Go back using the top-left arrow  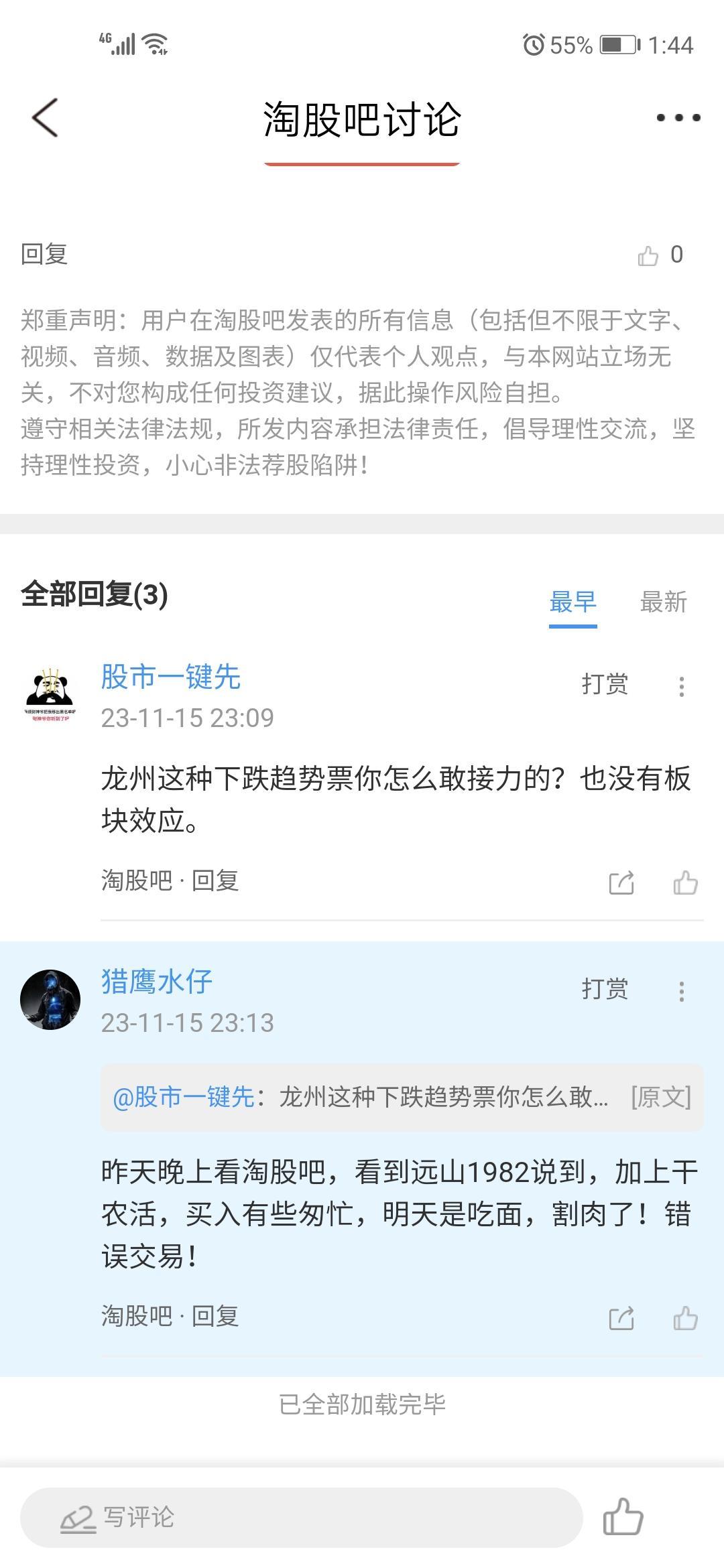point(45,118)
